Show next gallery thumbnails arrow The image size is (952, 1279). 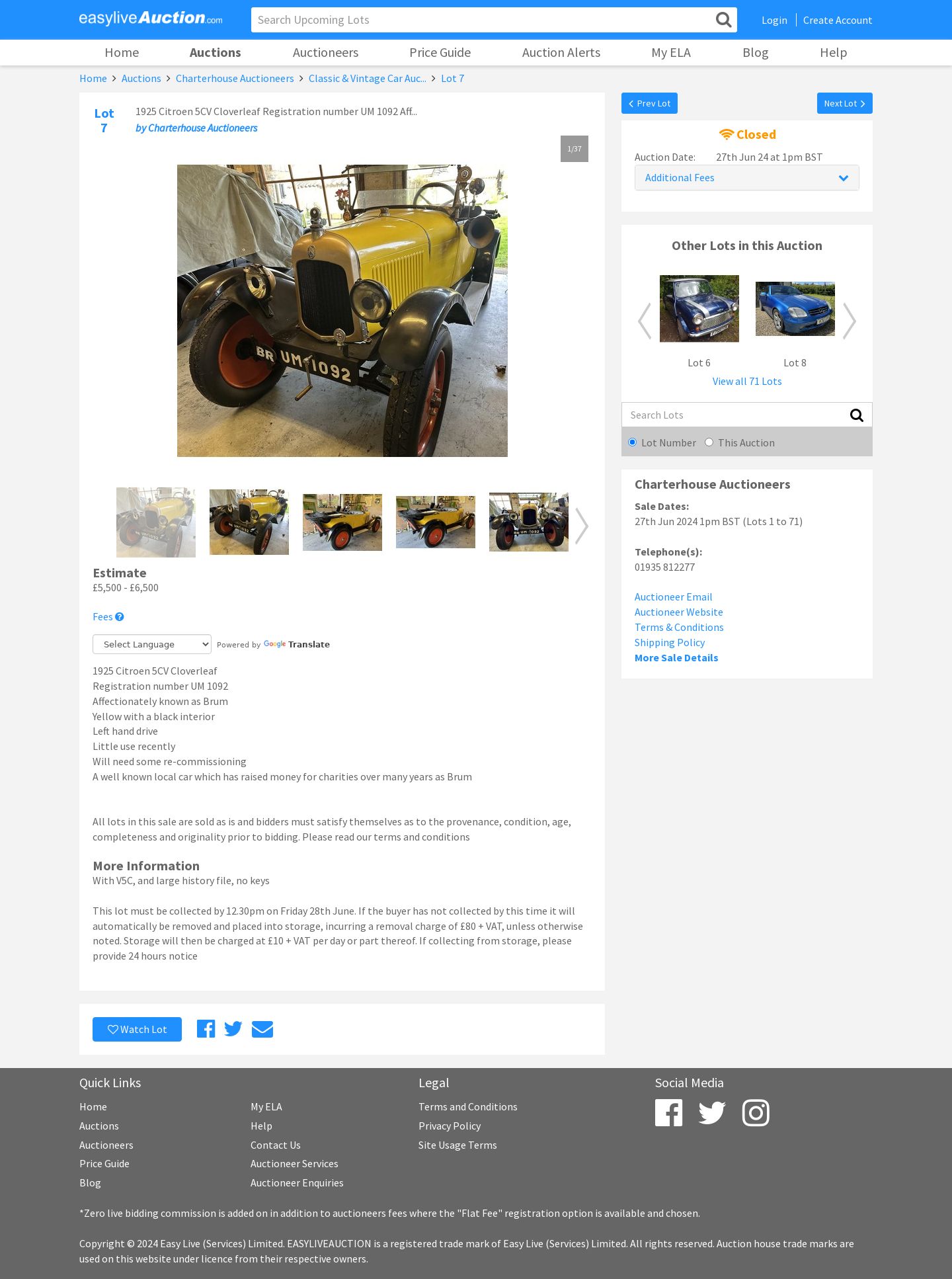click(x=581, y=526)
